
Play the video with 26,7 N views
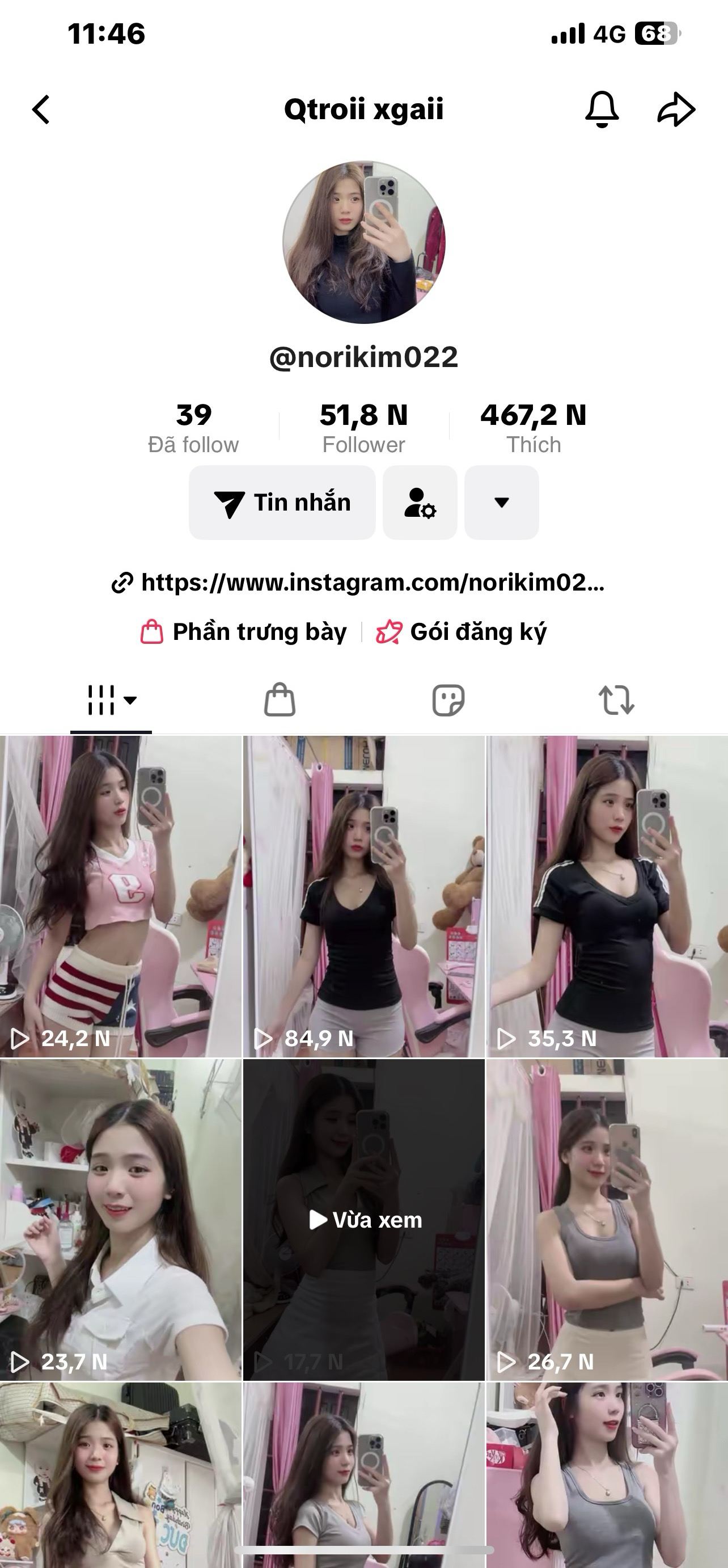[607, 1219]
